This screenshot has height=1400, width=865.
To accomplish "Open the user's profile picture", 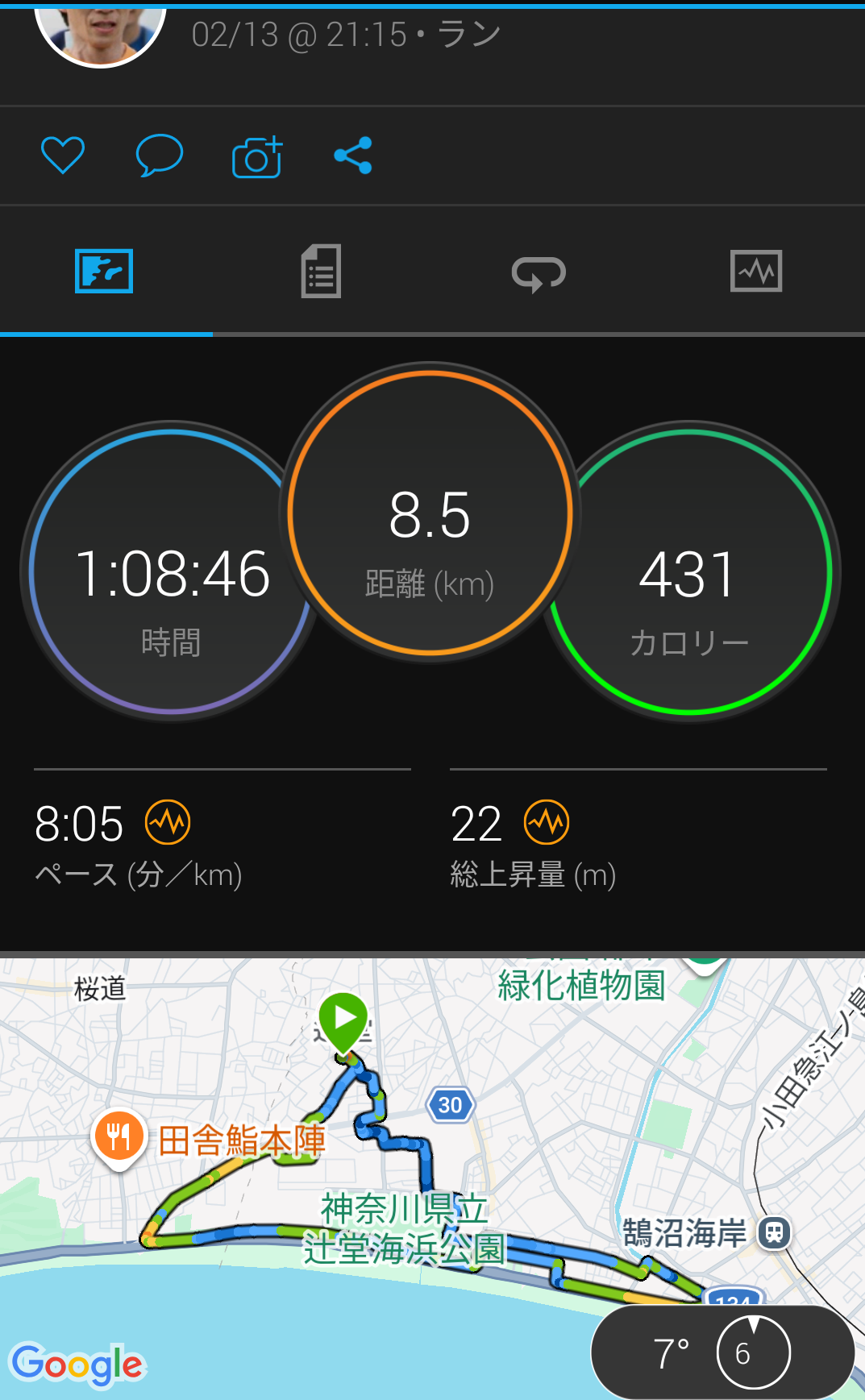I will (101, 32).
